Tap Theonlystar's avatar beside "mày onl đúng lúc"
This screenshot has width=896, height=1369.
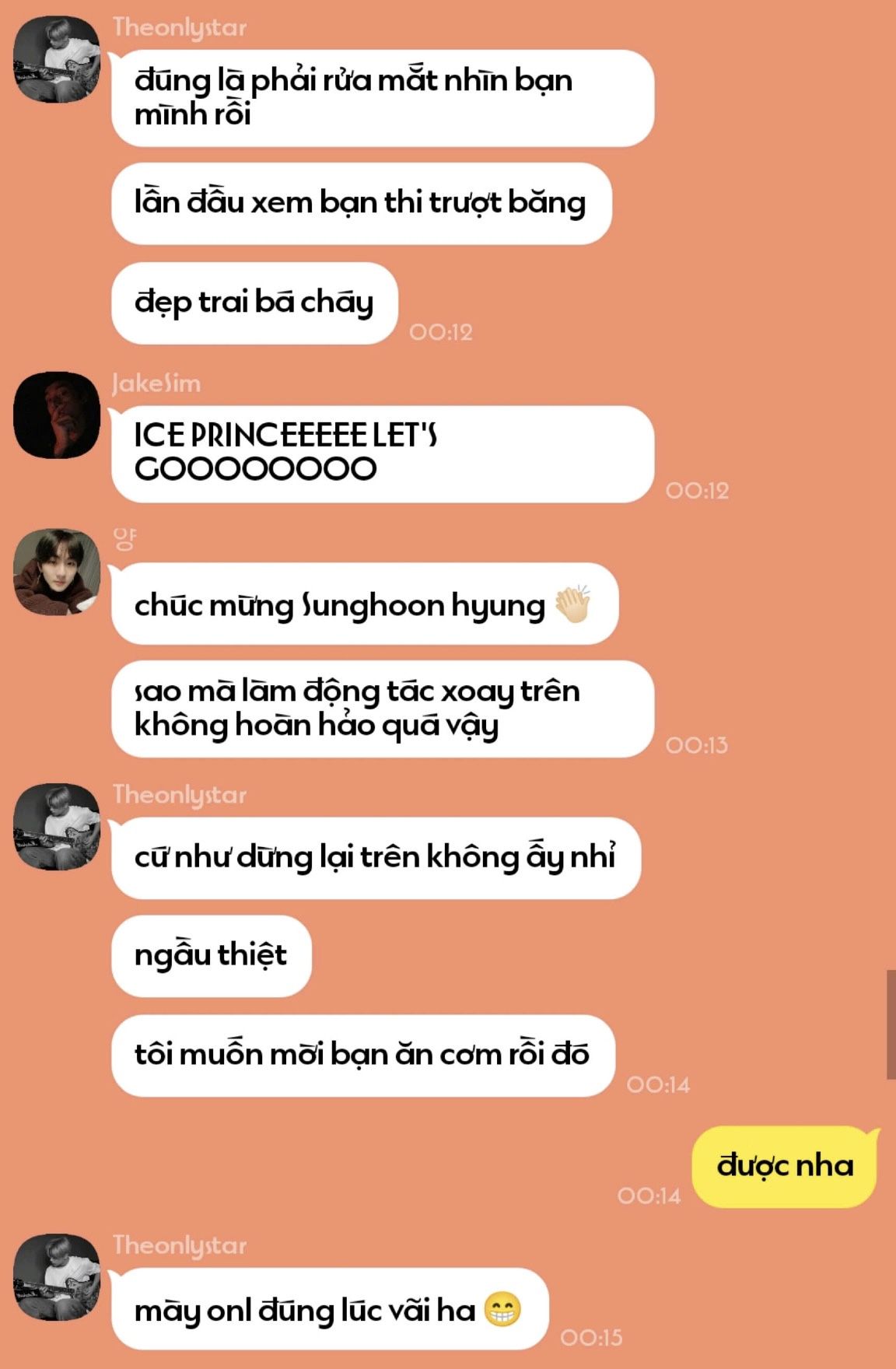click(x=57, y=1276)
